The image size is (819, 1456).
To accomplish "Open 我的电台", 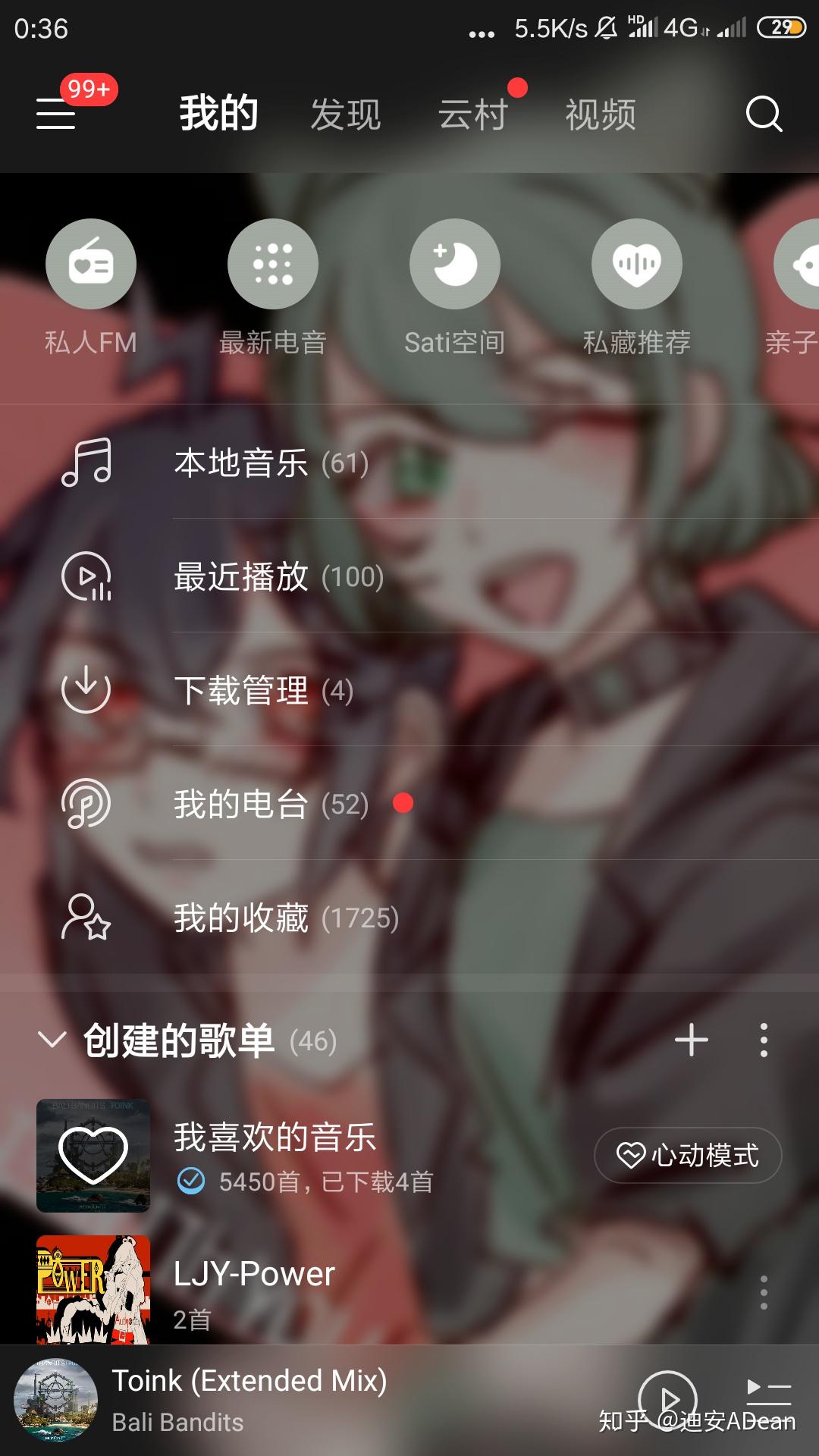I will point(409,803).
